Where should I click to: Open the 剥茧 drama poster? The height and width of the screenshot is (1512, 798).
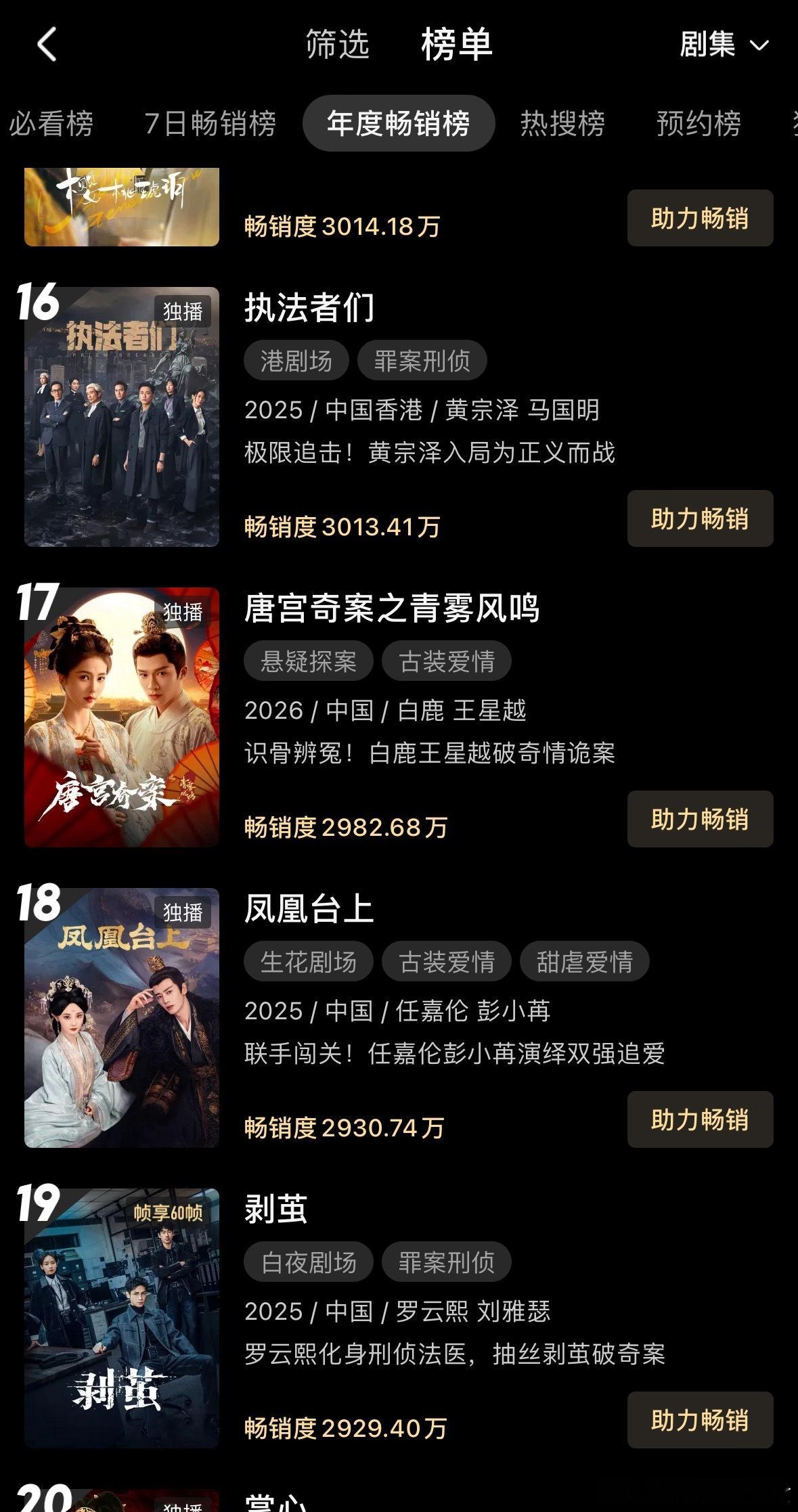pos(122,1318)
